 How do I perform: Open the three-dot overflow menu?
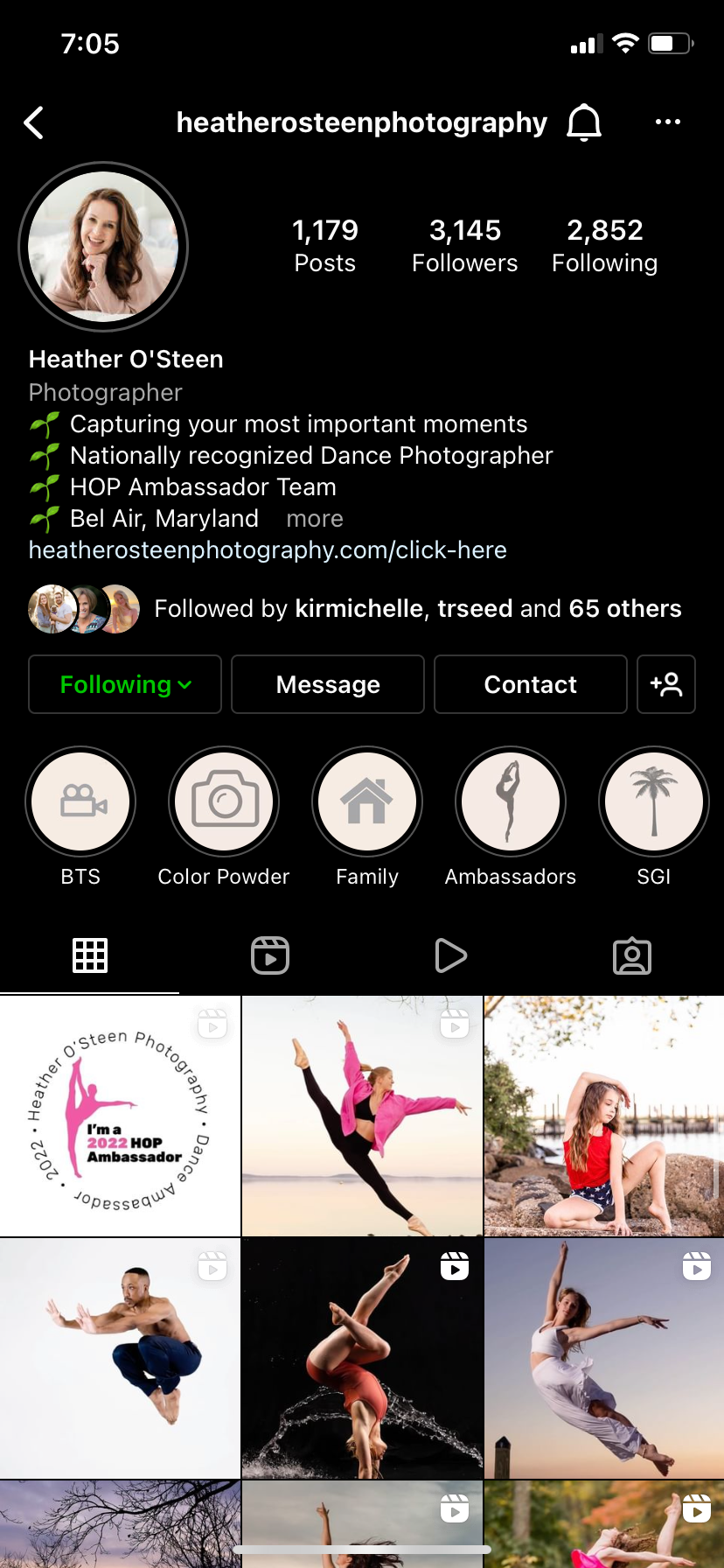(x=668, y=122)
